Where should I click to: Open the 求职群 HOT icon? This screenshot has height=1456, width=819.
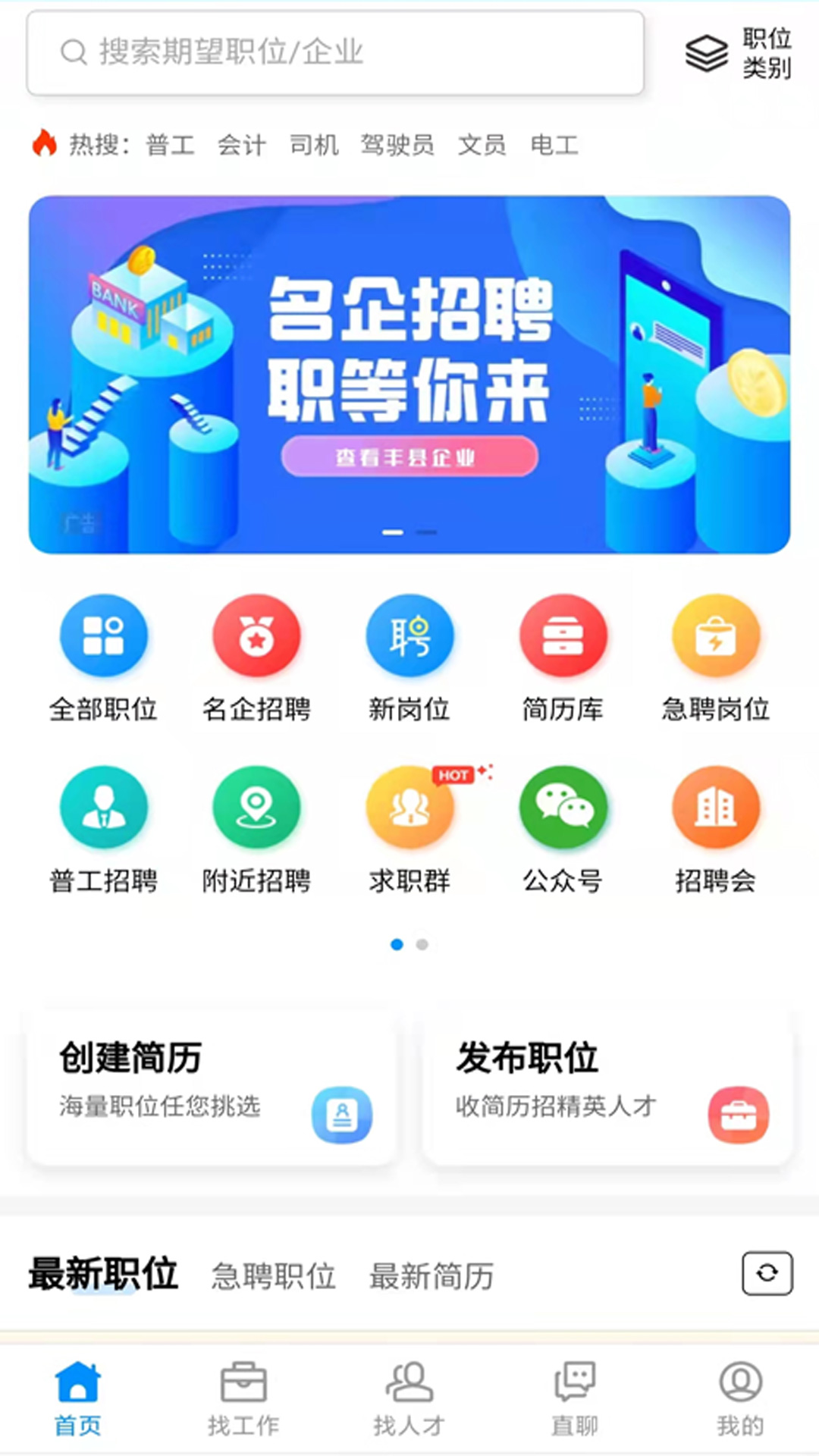tap(410, 807)
